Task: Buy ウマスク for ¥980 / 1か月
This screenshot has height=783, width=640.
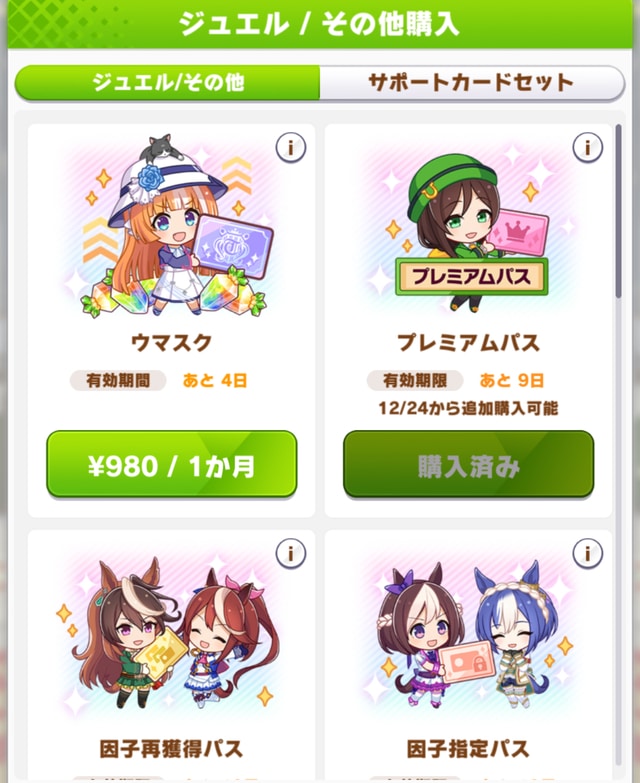Action: click(171, 464)
